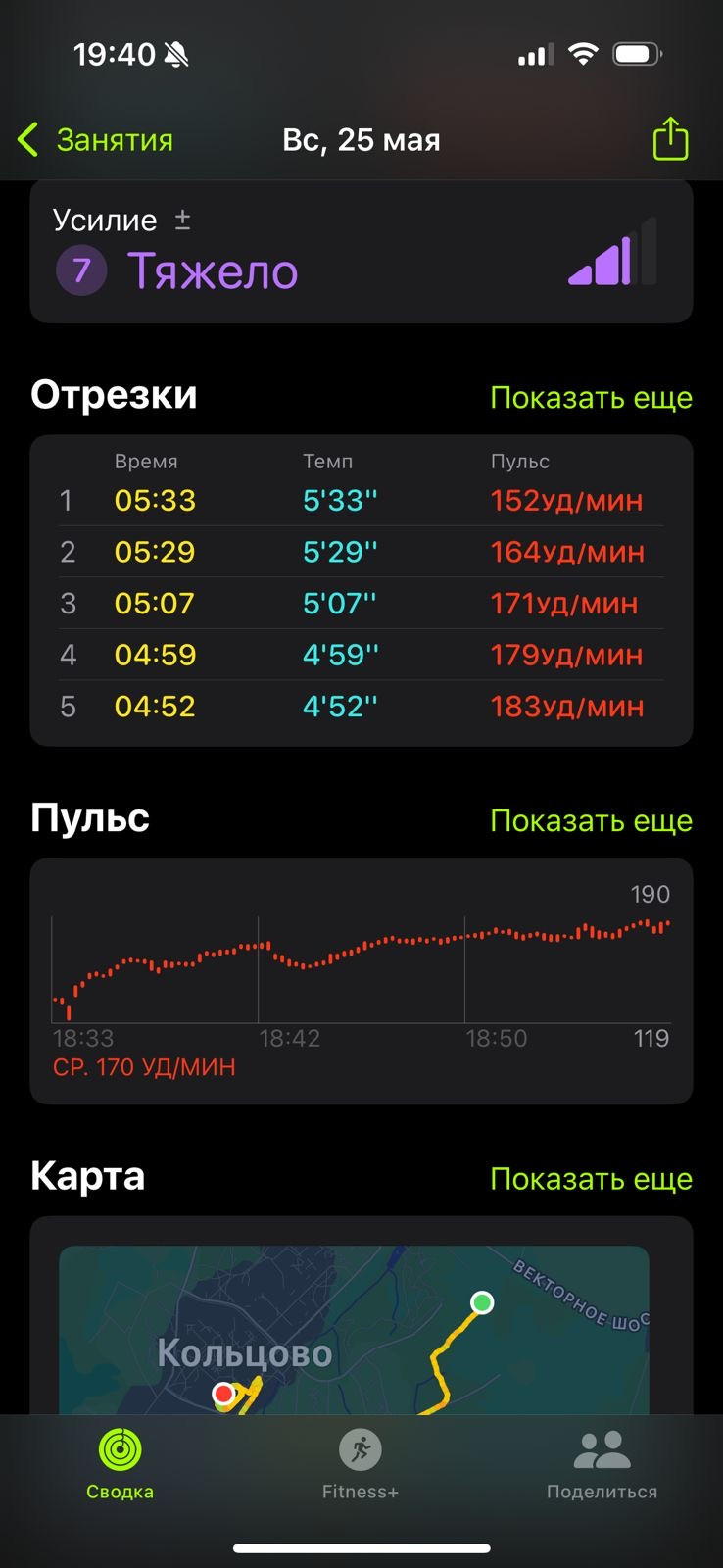
Task: Go back to Занятия
Action: point(95,140)
